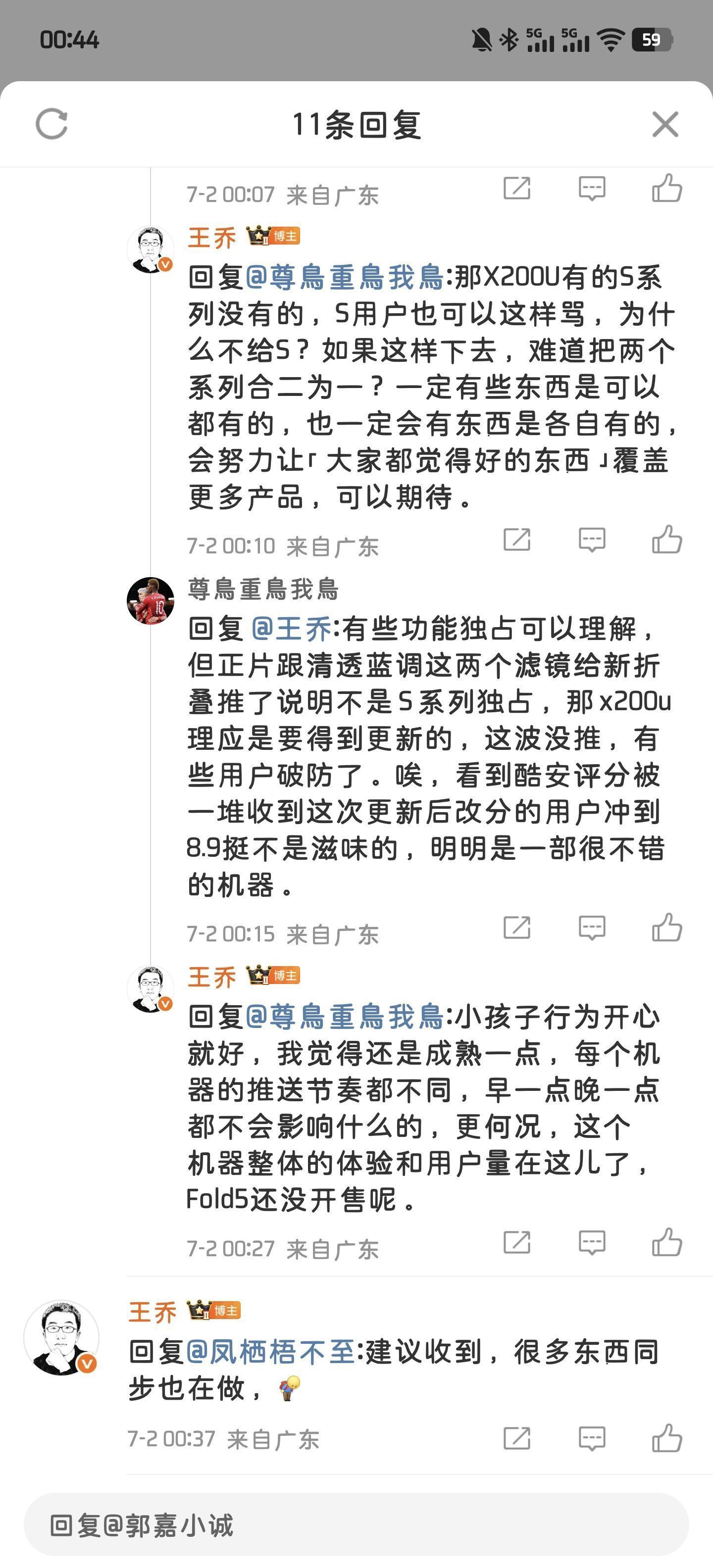Comment on 王乔's reply at 7-2 00:27
713x1568 pixels.
(591, 1242)
